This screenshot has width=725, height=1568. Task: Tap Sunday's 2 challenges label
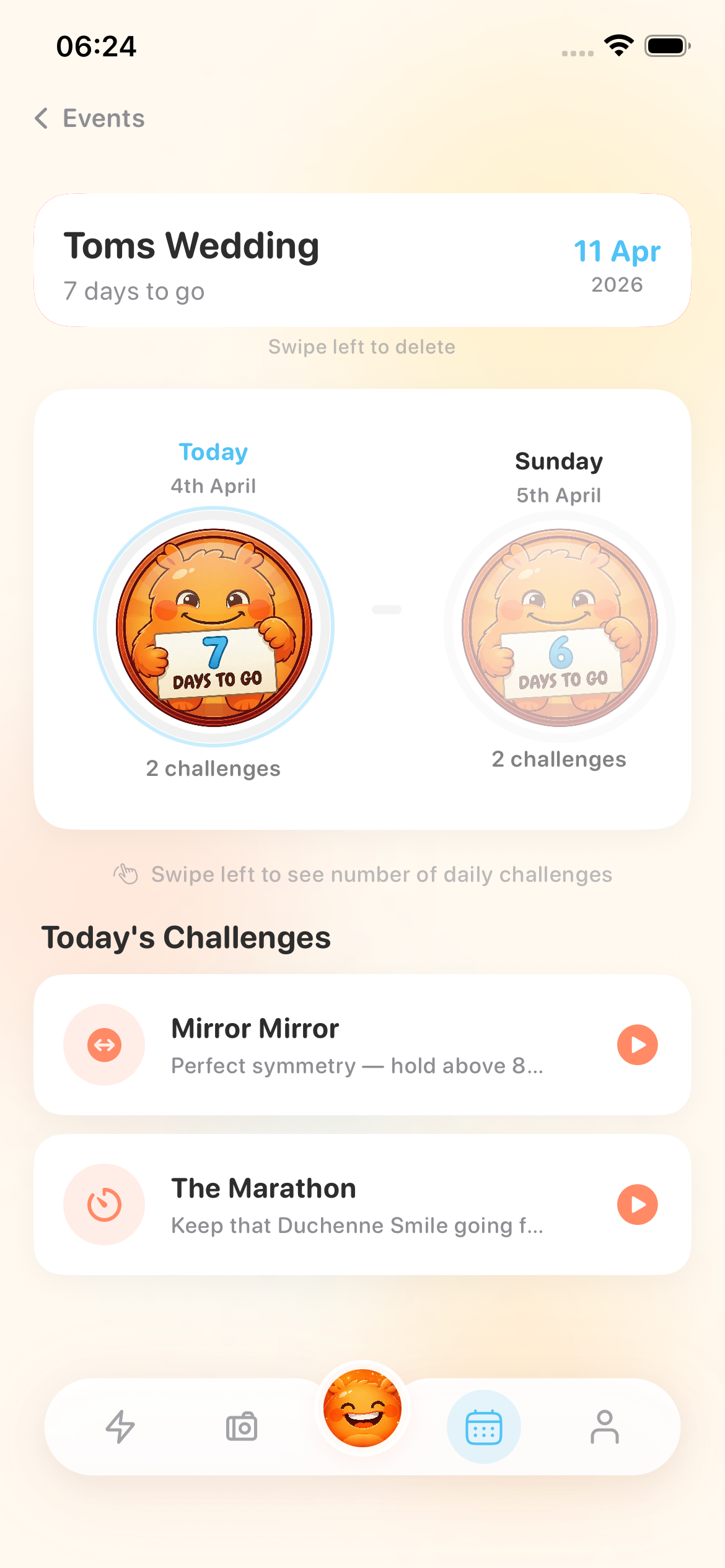pos(558,759)
